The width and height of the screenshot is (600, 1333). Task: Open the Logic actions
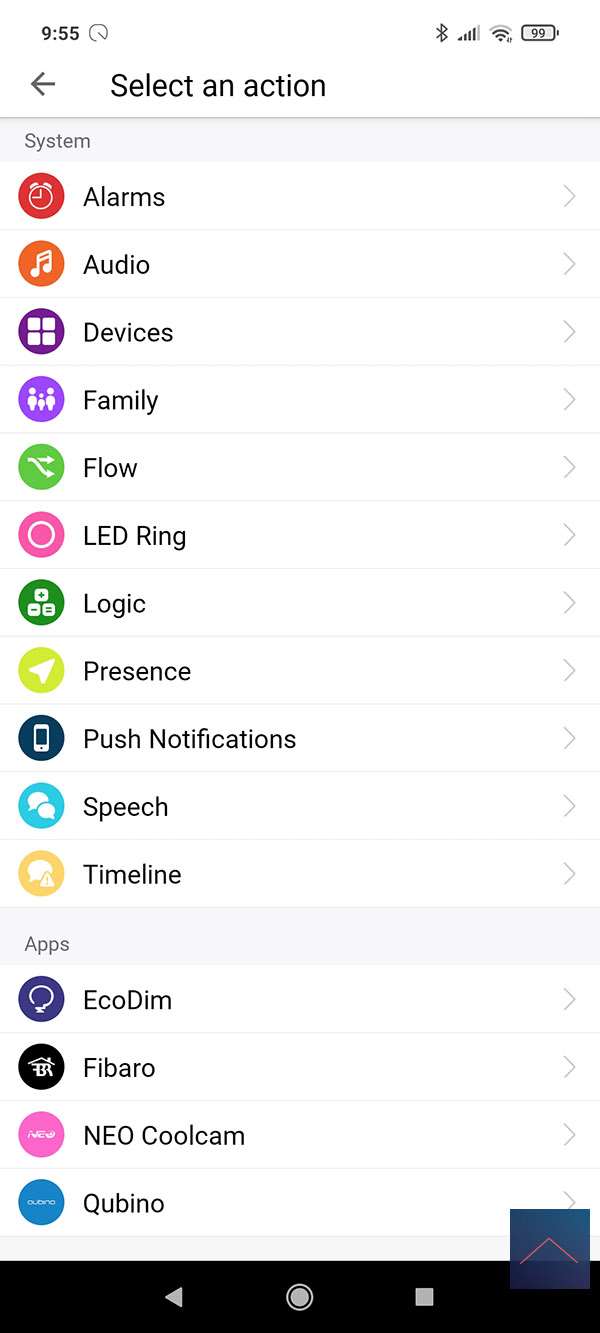[x=300, y=604]
